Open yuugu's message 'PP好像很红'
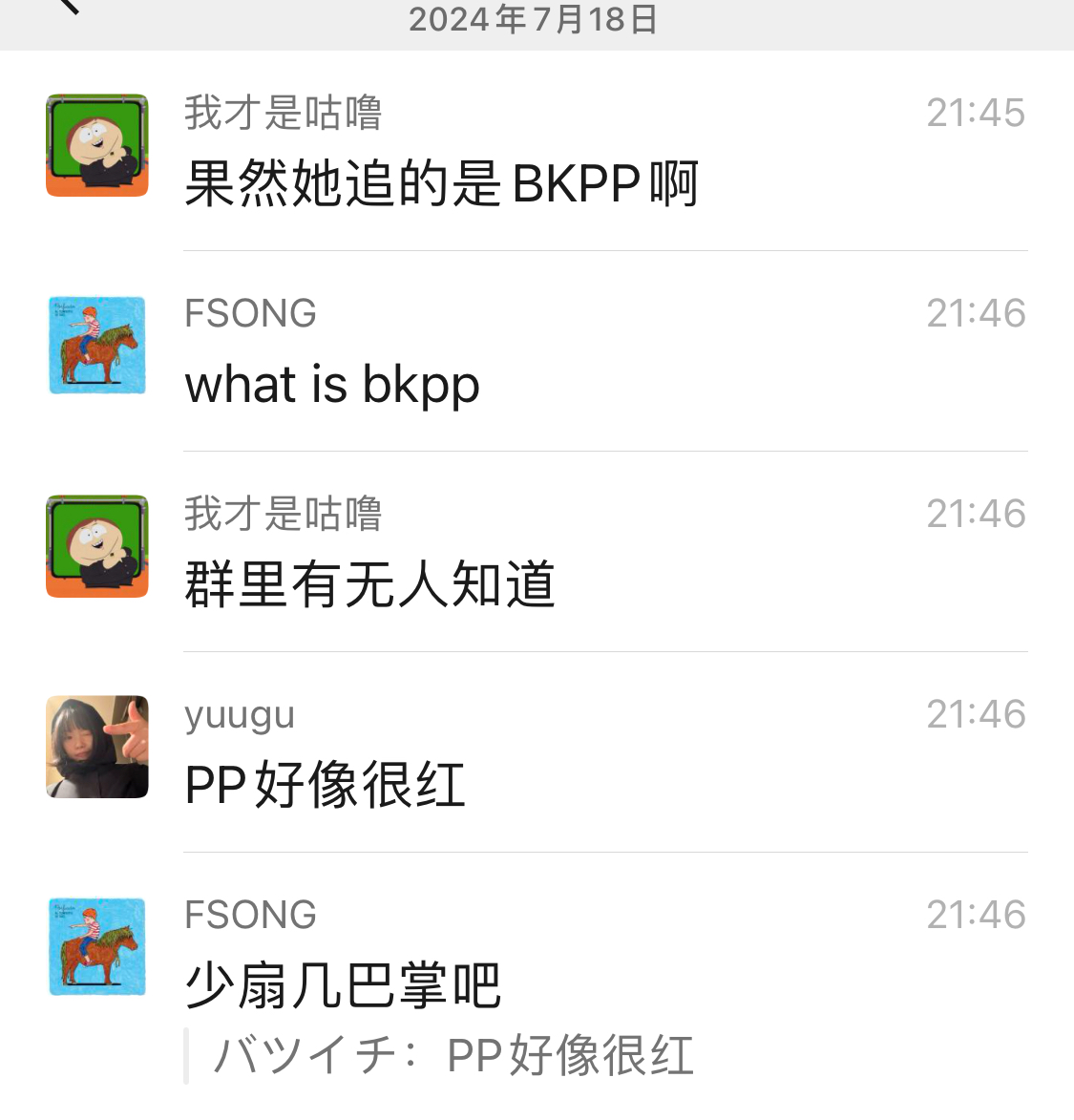1074x1120 pixels. (x=325, y=785)
